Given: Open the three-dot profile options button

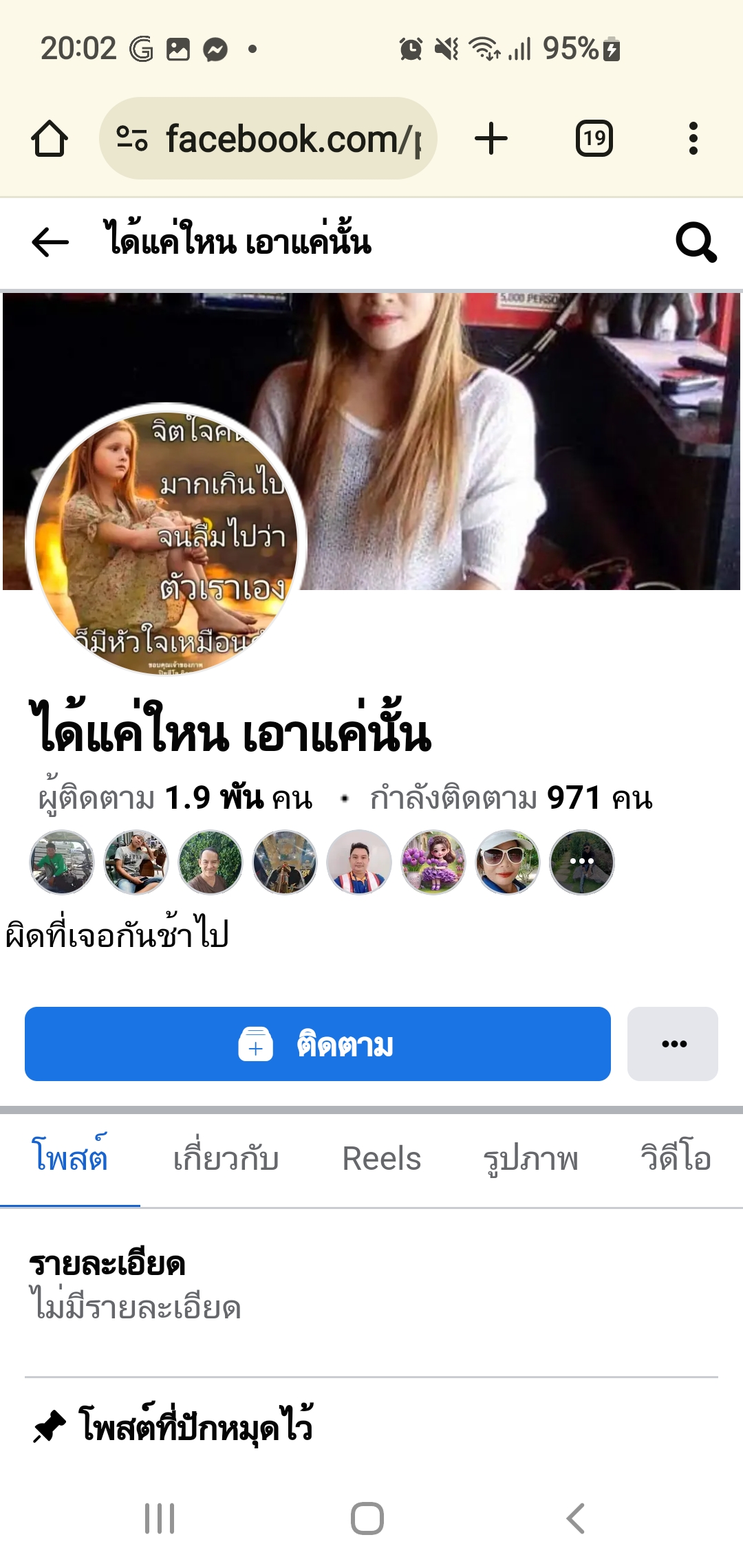Looking at the screenshot, I should 673,1044.
